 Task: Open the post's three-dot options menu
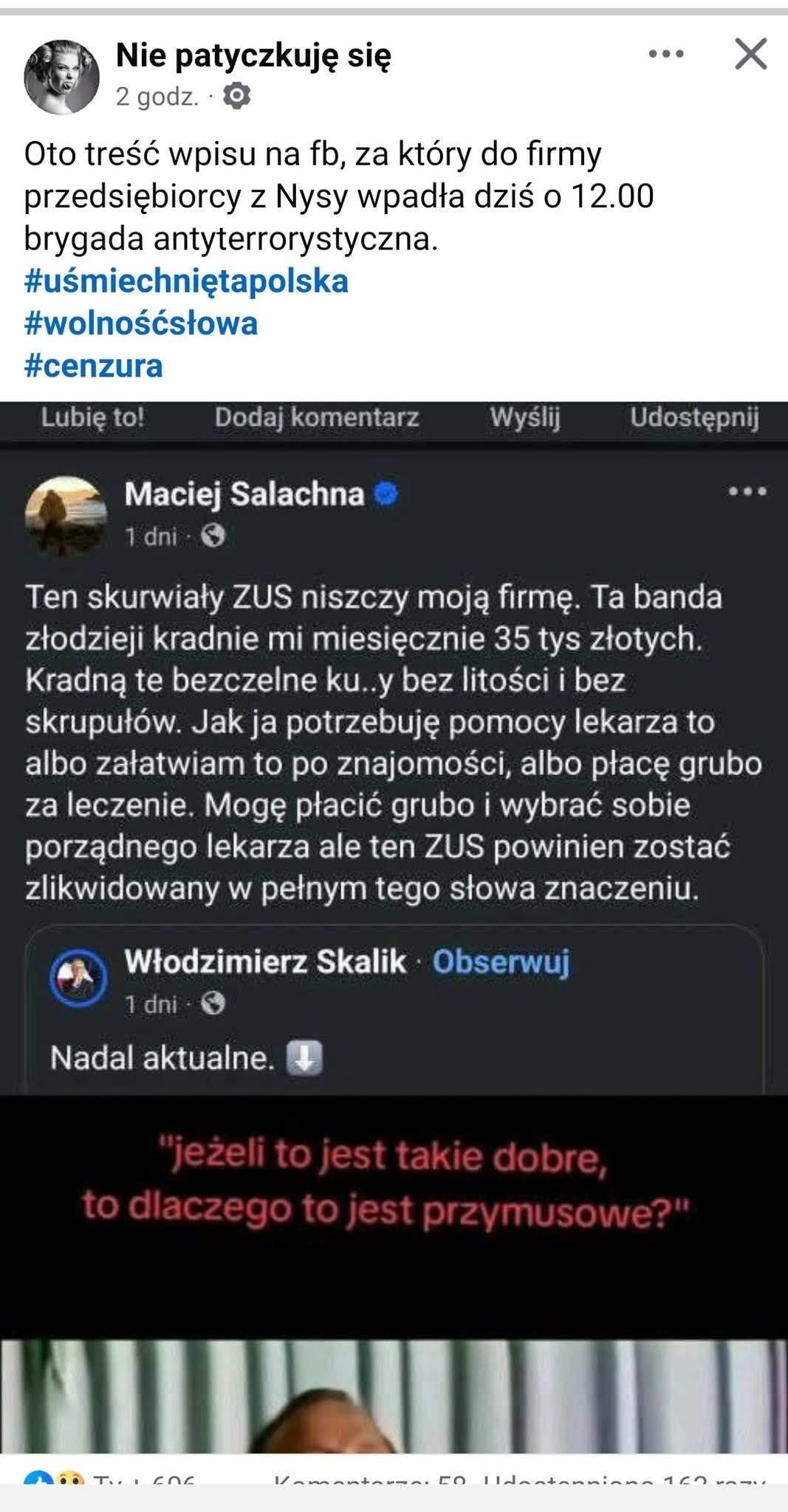pyautogui.click(x=665, y=54)
